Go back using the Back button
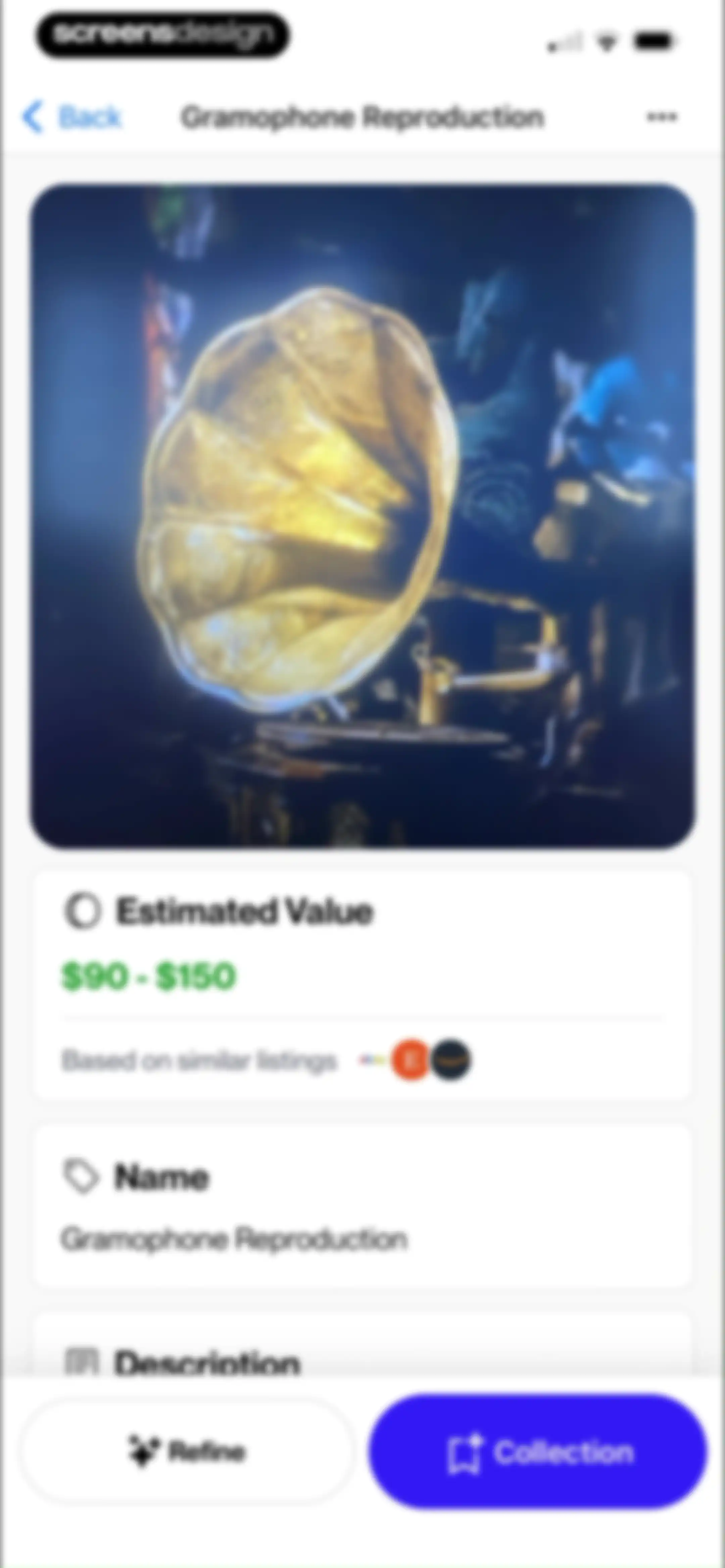 [72, 116]
